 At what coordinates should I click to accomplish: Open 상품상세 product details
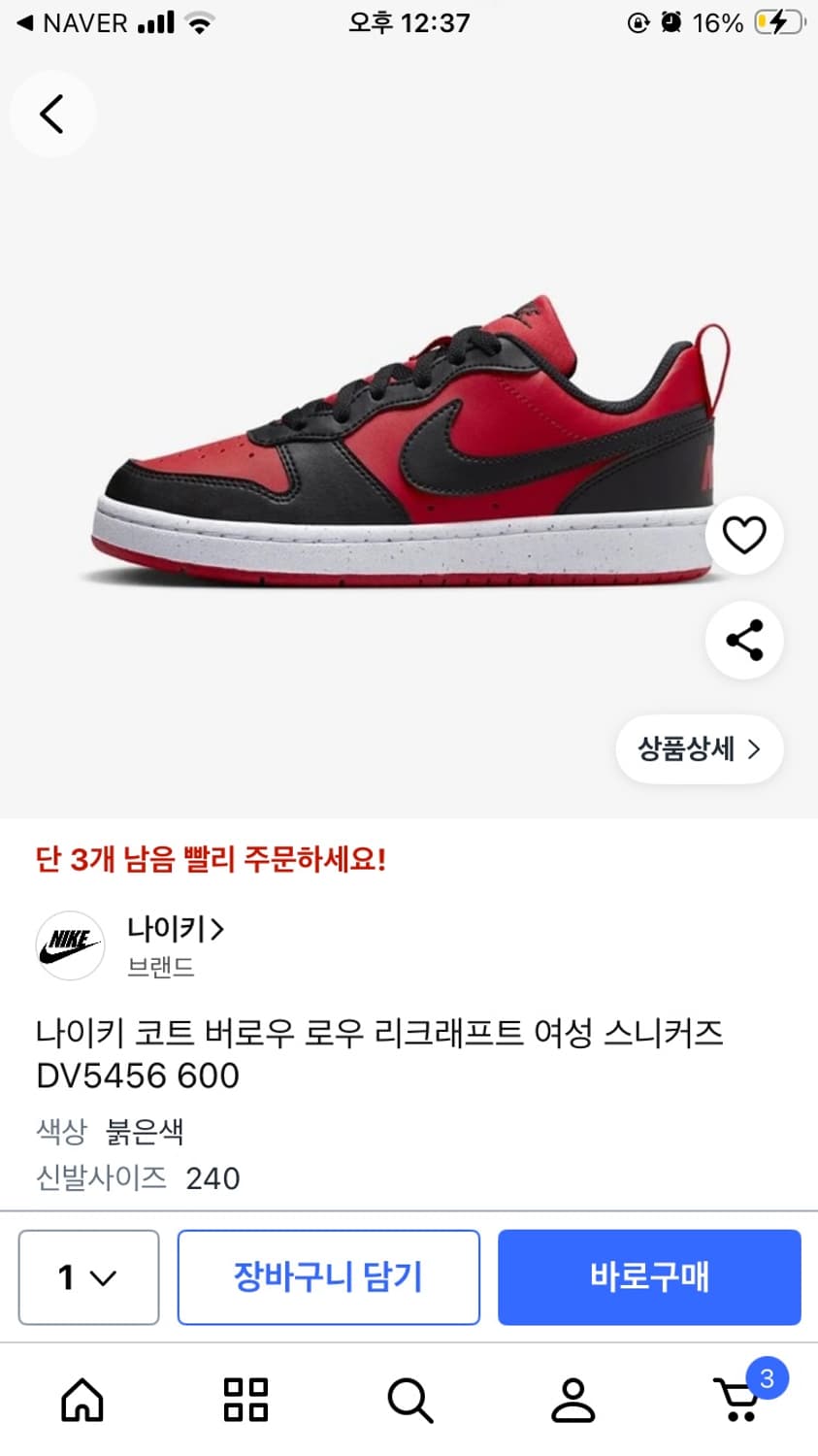tap(698, 748)
